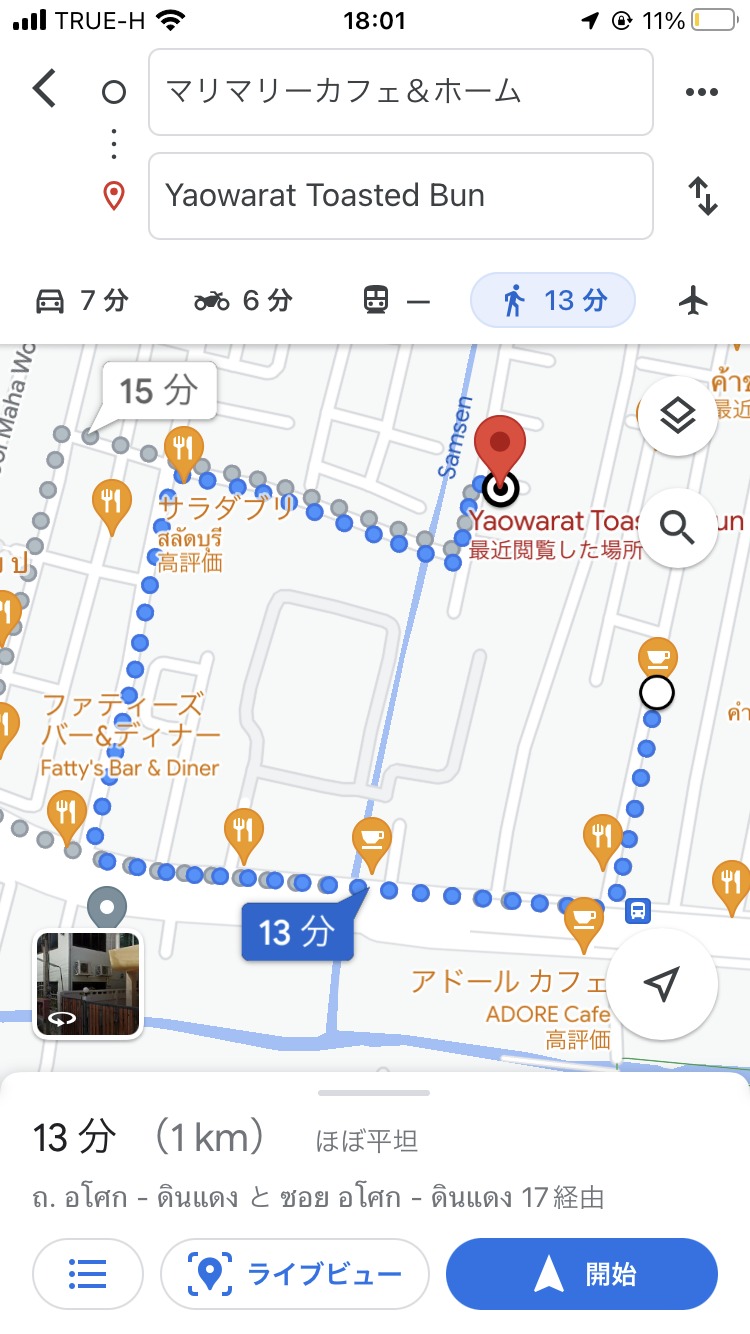Edit the starting point マリマリーカフェ＆ホーム
The width and height of the screenshot is (750, 1334).
[x=400, y=92]
